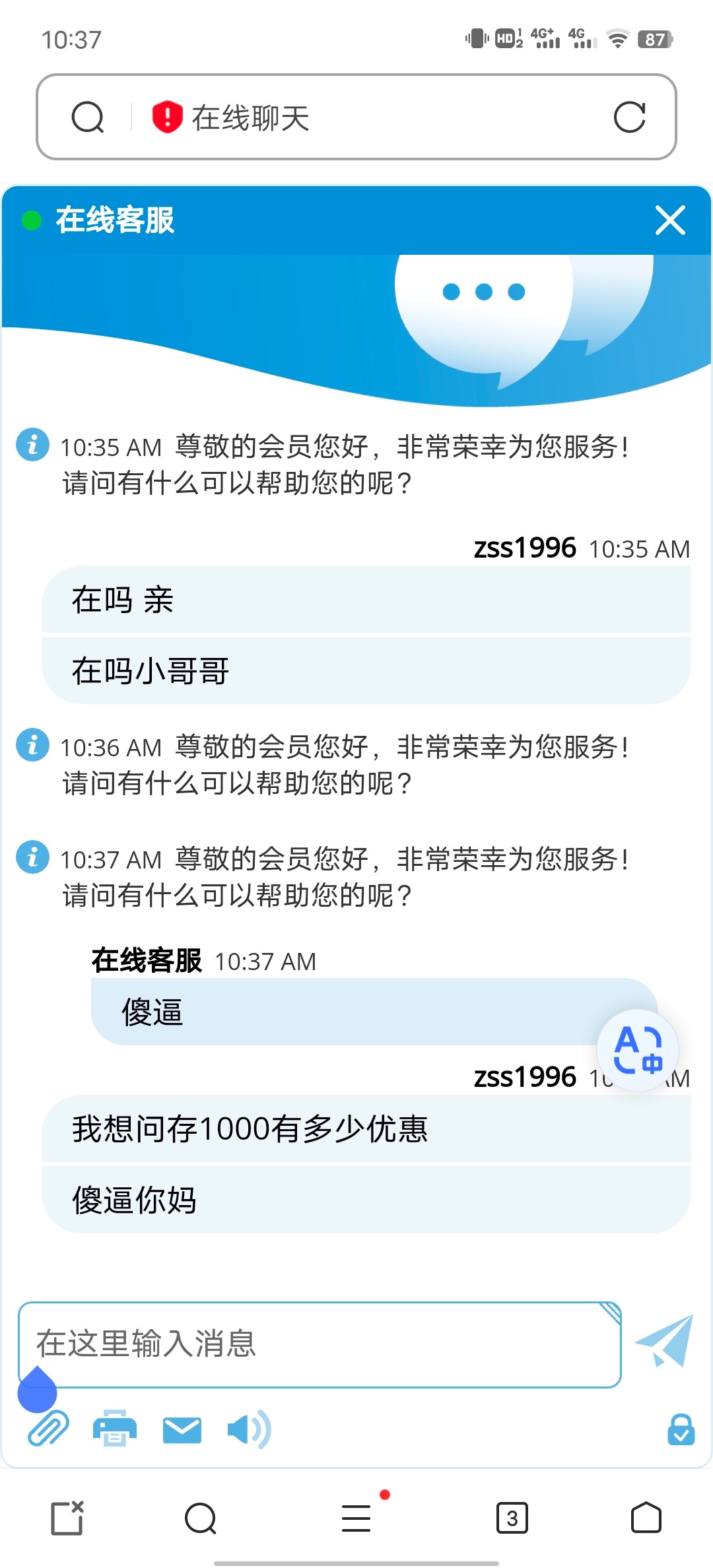
Task: Email the chat transcript via envelope icon
Action: [182, 1430]
